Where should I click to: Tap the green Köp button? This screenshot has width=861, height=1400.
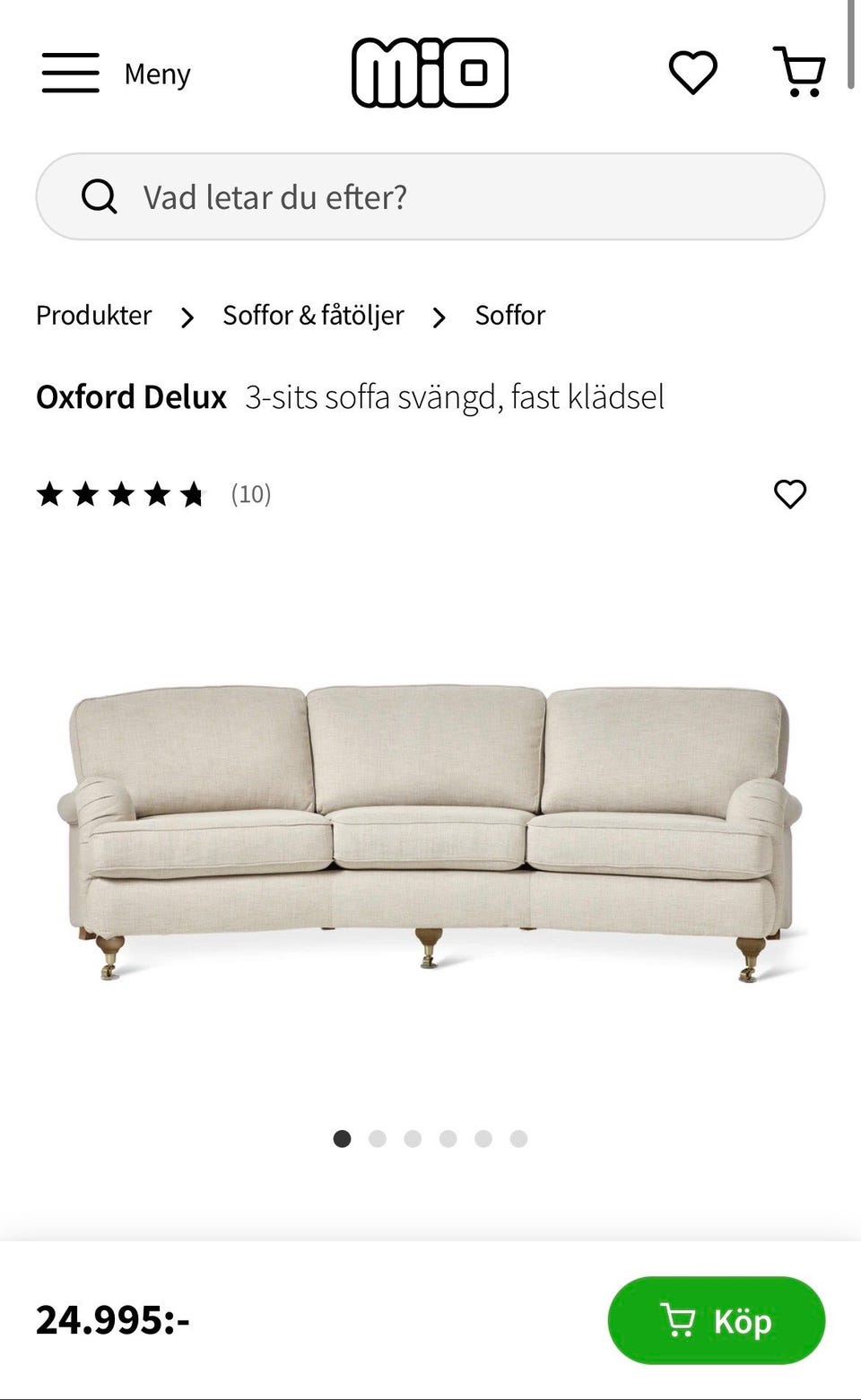click(x=717, y=1321)
